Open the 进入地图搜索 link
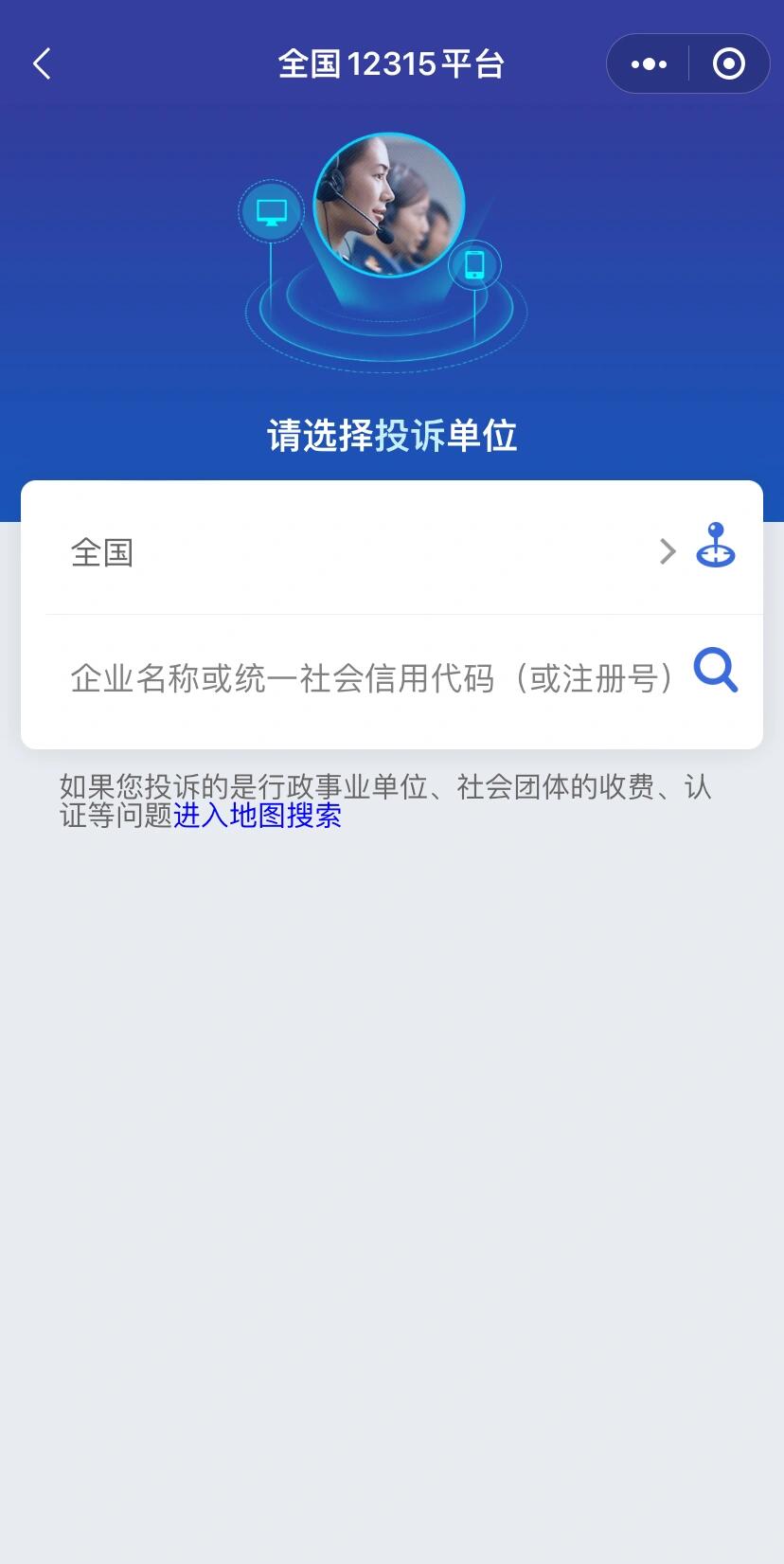Screen dimensions: 784x1564 pos(258,816)
